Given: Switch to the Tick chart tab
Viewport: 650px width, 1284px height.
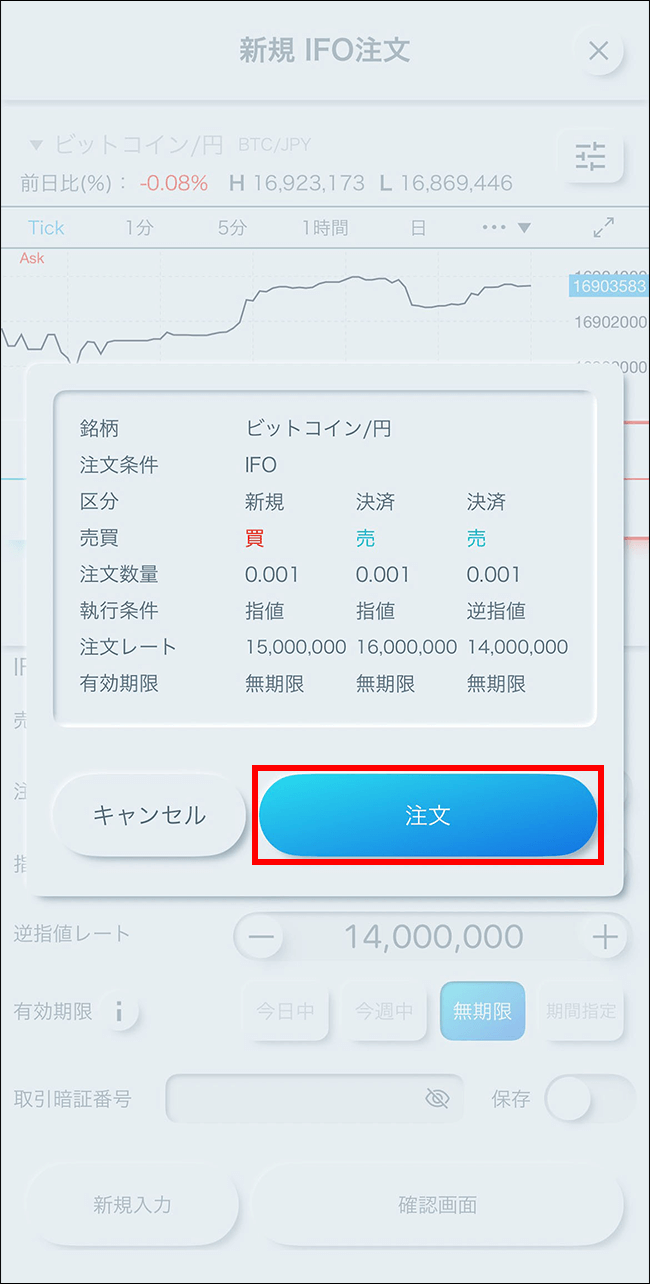Looking at the screenshot, I should click(46, 228).
